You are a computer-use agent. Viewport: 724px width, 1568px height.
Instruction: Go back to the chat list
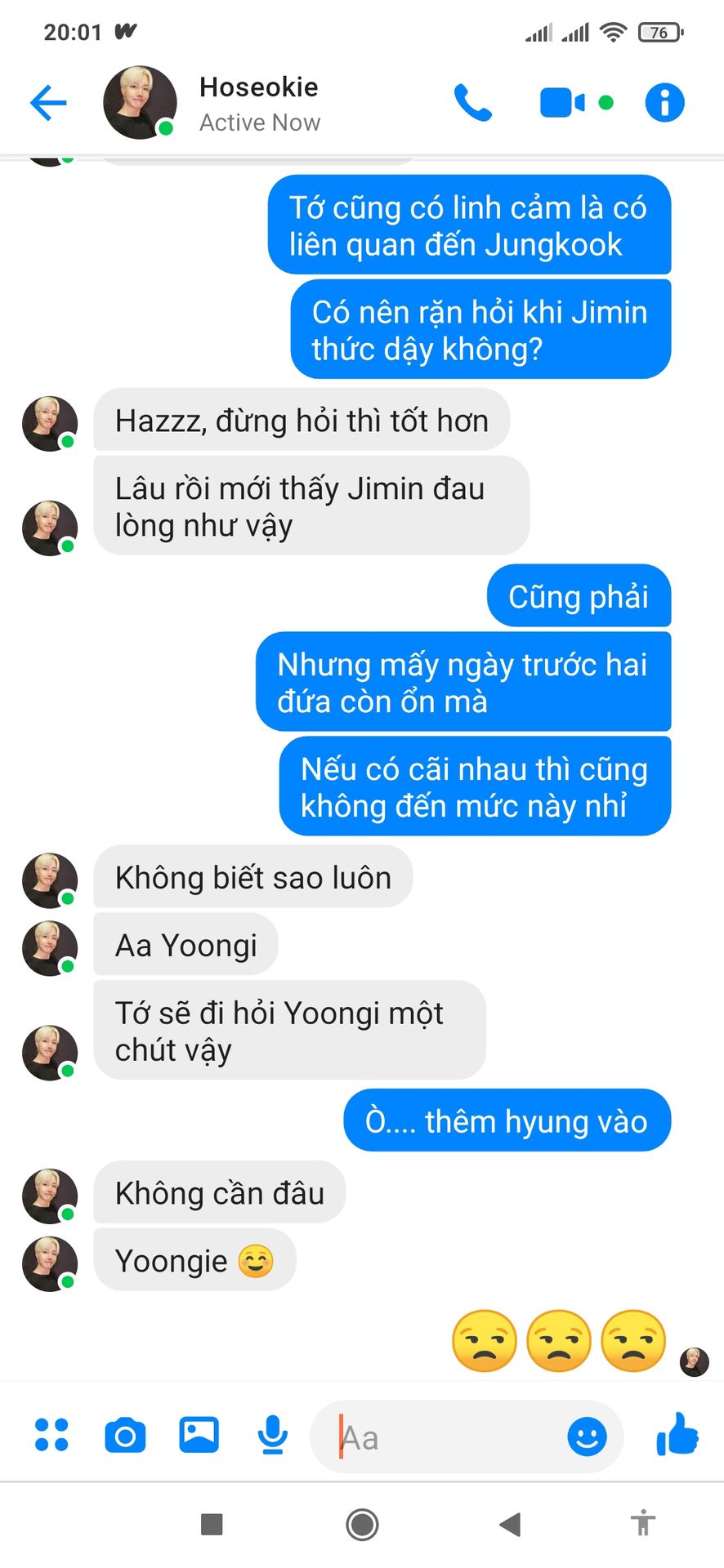(x=48, y=103)
